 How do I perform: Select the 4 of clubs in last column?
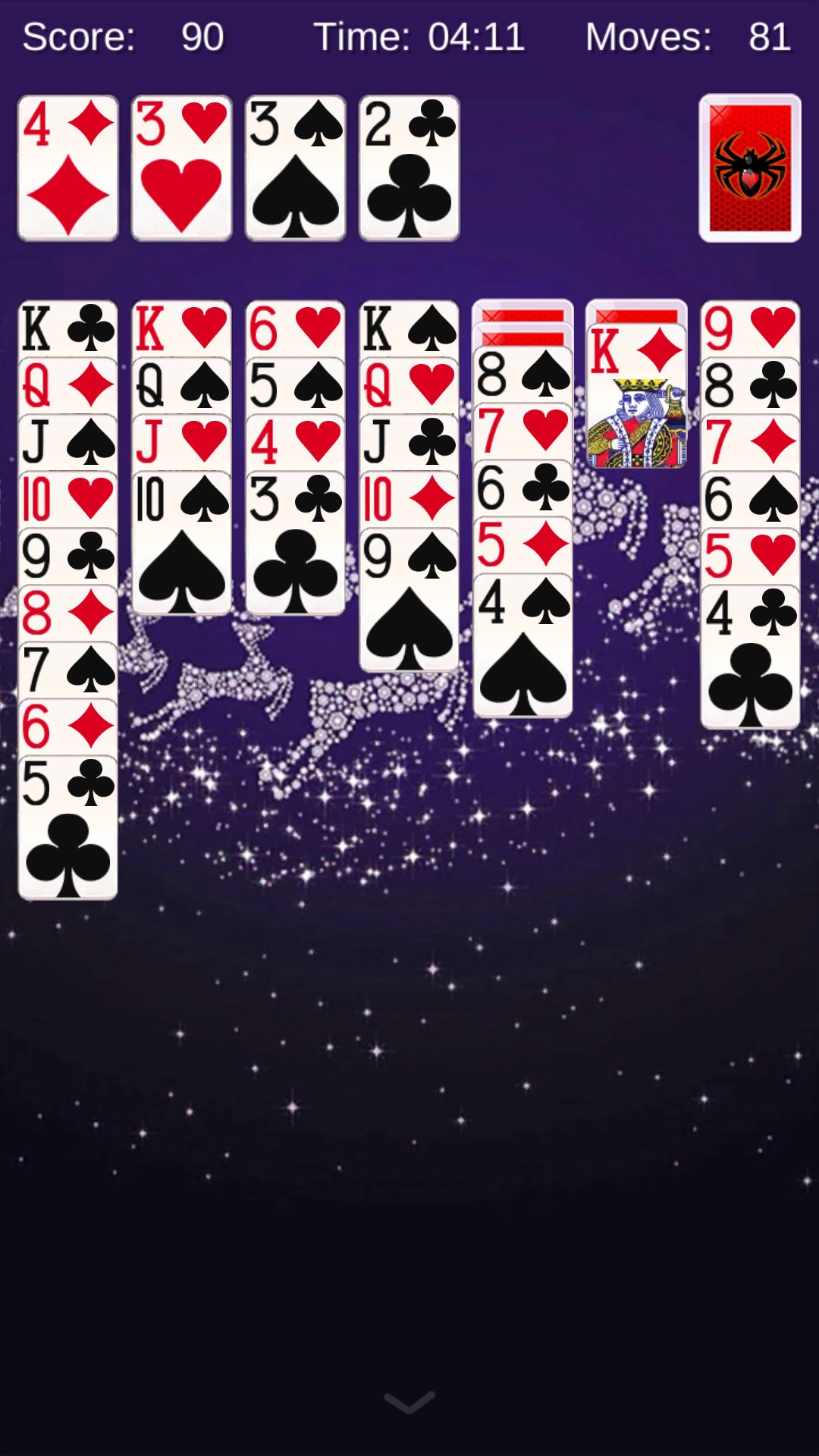click(749, 660)
